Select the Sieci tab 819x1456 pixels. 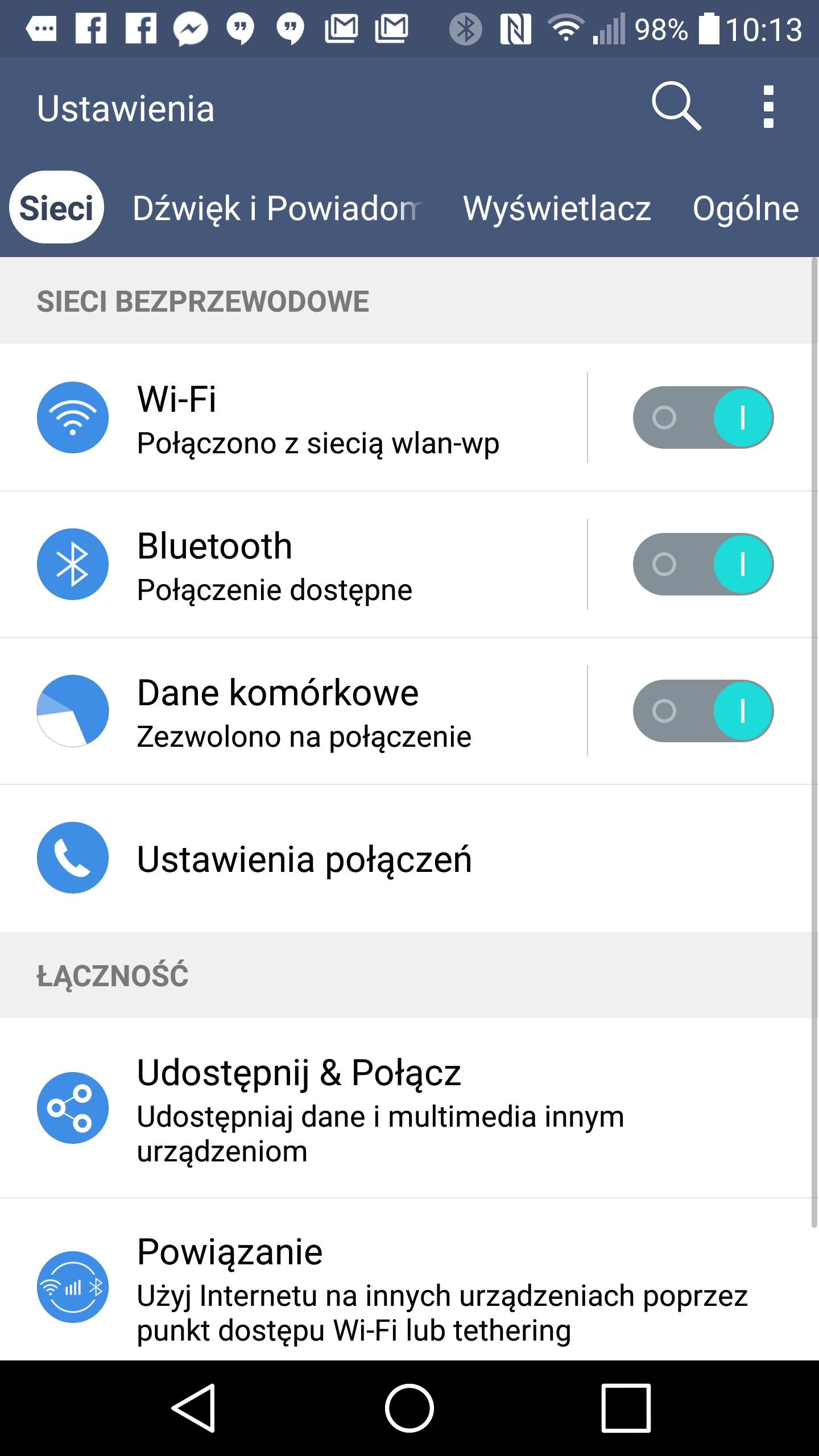(x=56, y=208)
